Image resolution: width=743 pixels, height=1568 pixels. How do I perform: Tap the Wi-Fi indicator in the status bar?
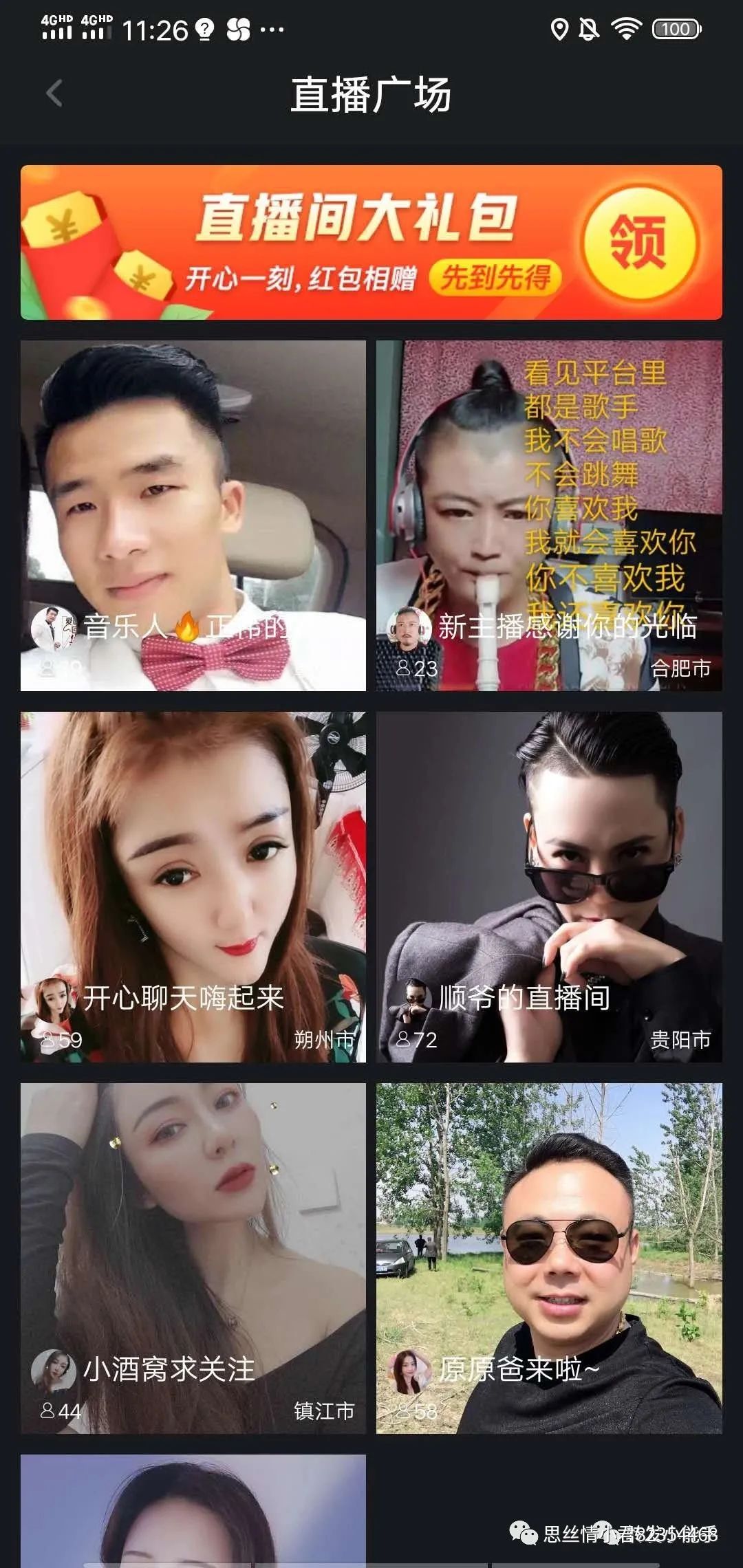coord(625,28)
